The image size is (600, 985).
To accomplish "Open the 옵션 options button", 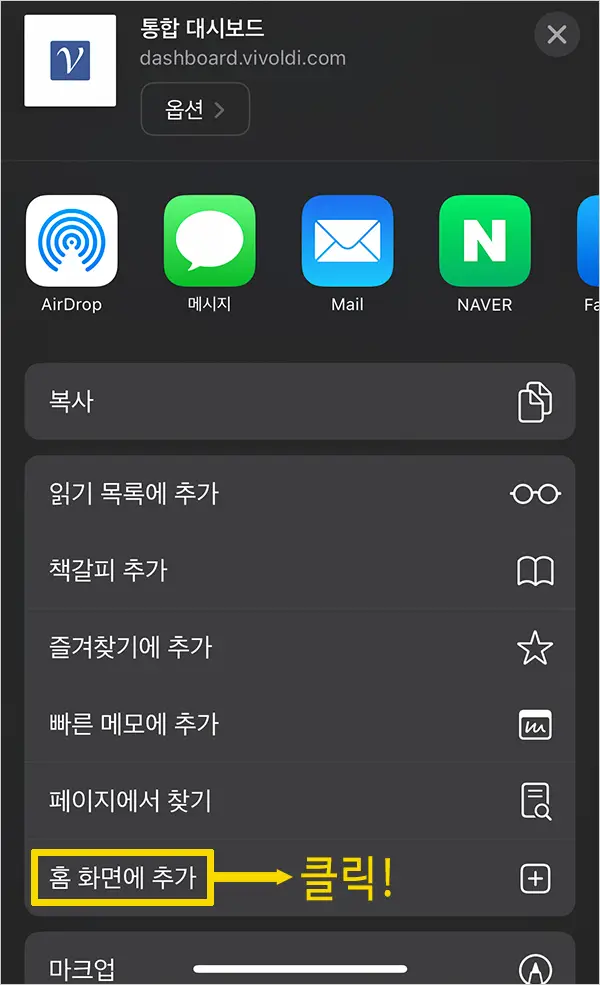I will 195,109.
